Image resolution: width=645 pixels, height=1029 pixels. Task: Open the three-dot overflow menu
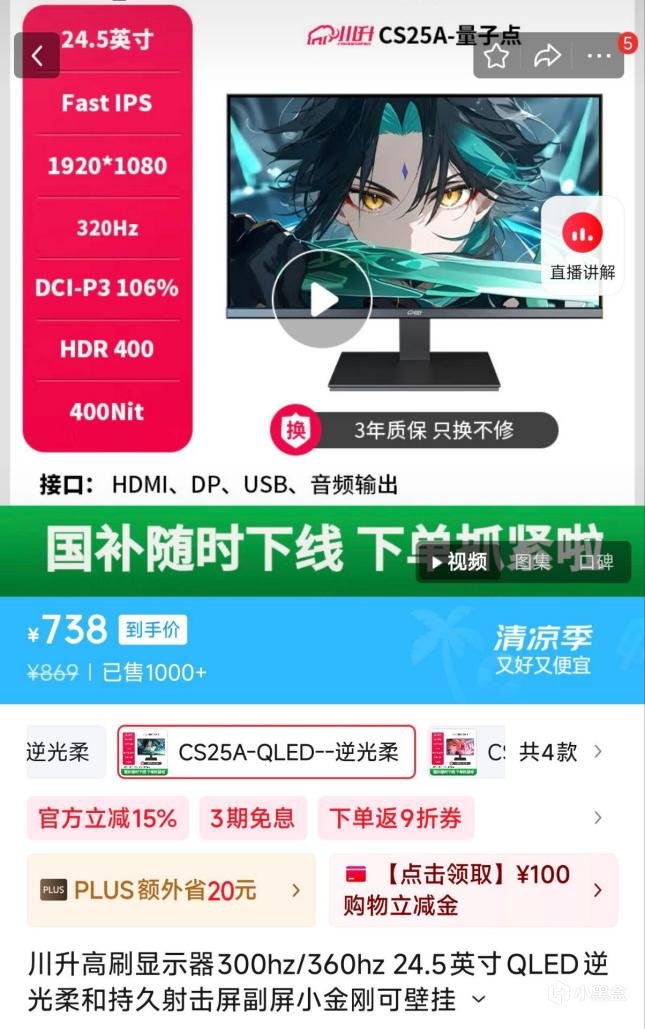(599, 56)
